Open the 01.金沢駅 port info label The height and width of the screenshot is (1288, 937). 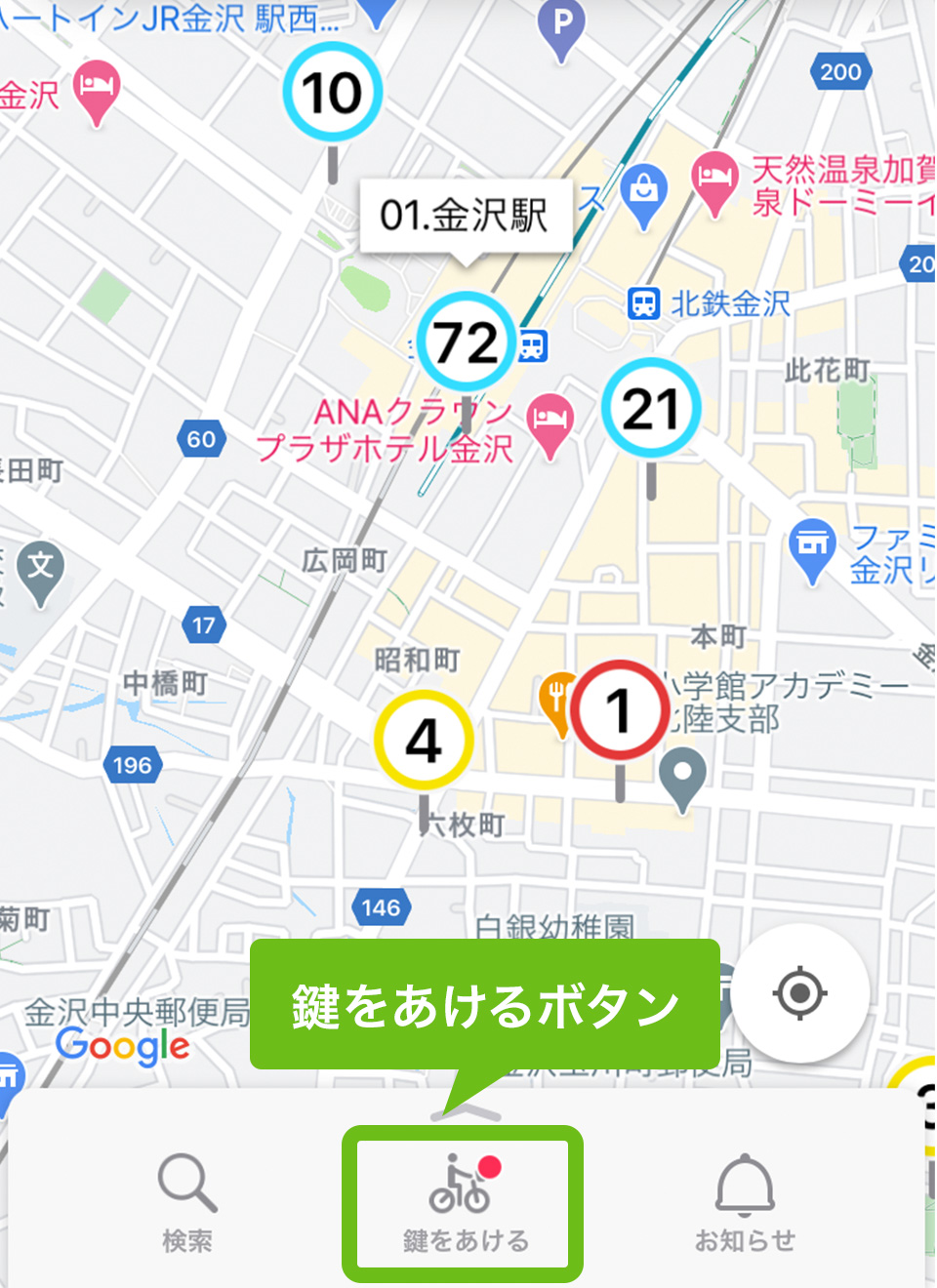click(x=464, y=216)
